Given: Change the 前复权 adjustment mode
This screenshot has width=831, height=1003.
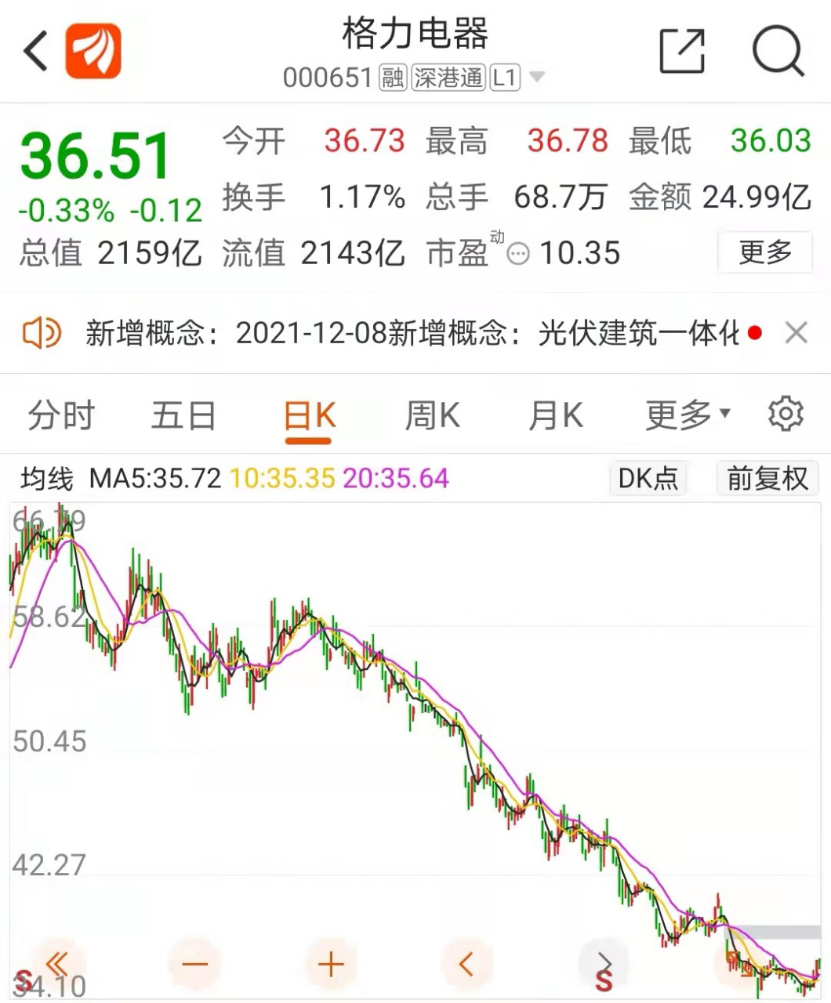Looking at the screenshot, I should pyautogui.click(x=767, y=479).
